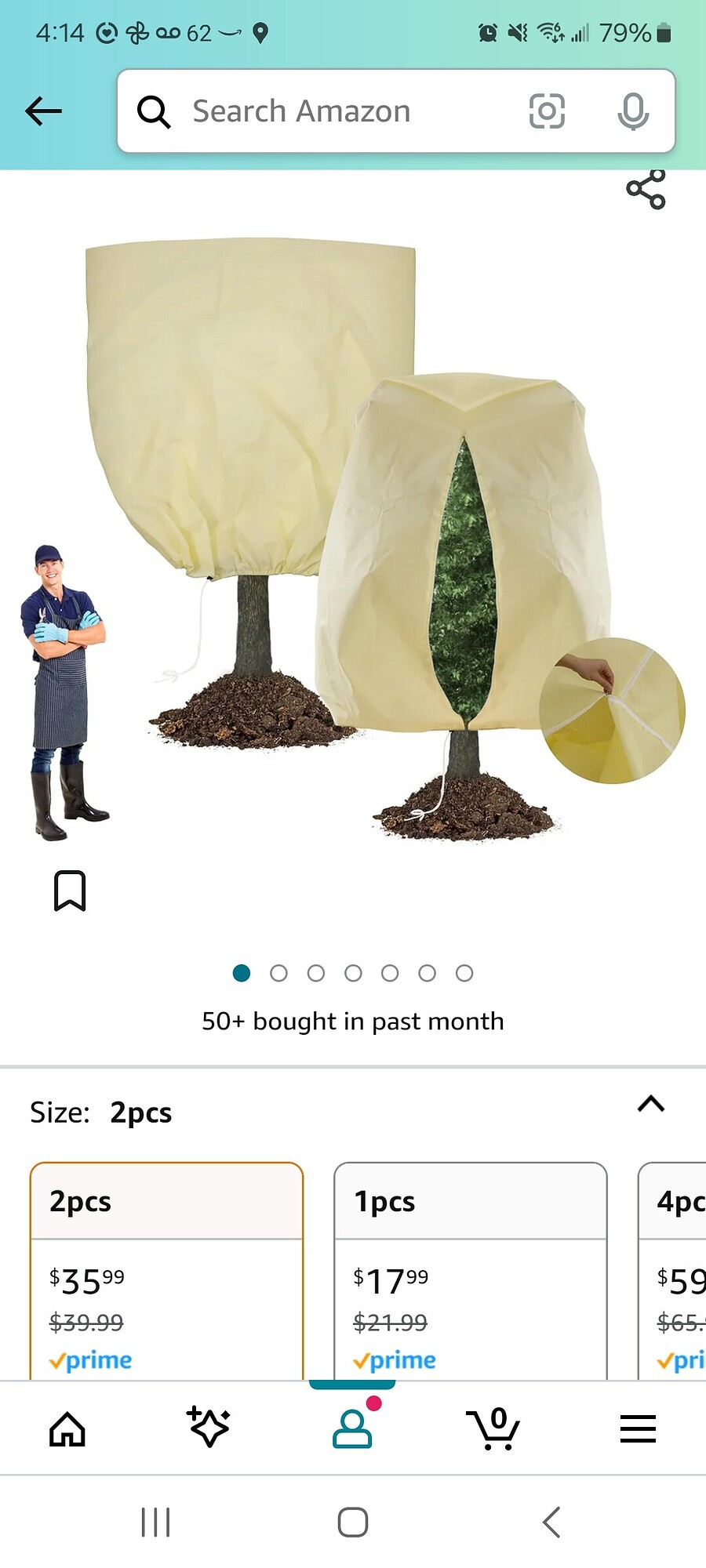
Task: Open the sparkle AI assistant tab
Action: 209,1427
